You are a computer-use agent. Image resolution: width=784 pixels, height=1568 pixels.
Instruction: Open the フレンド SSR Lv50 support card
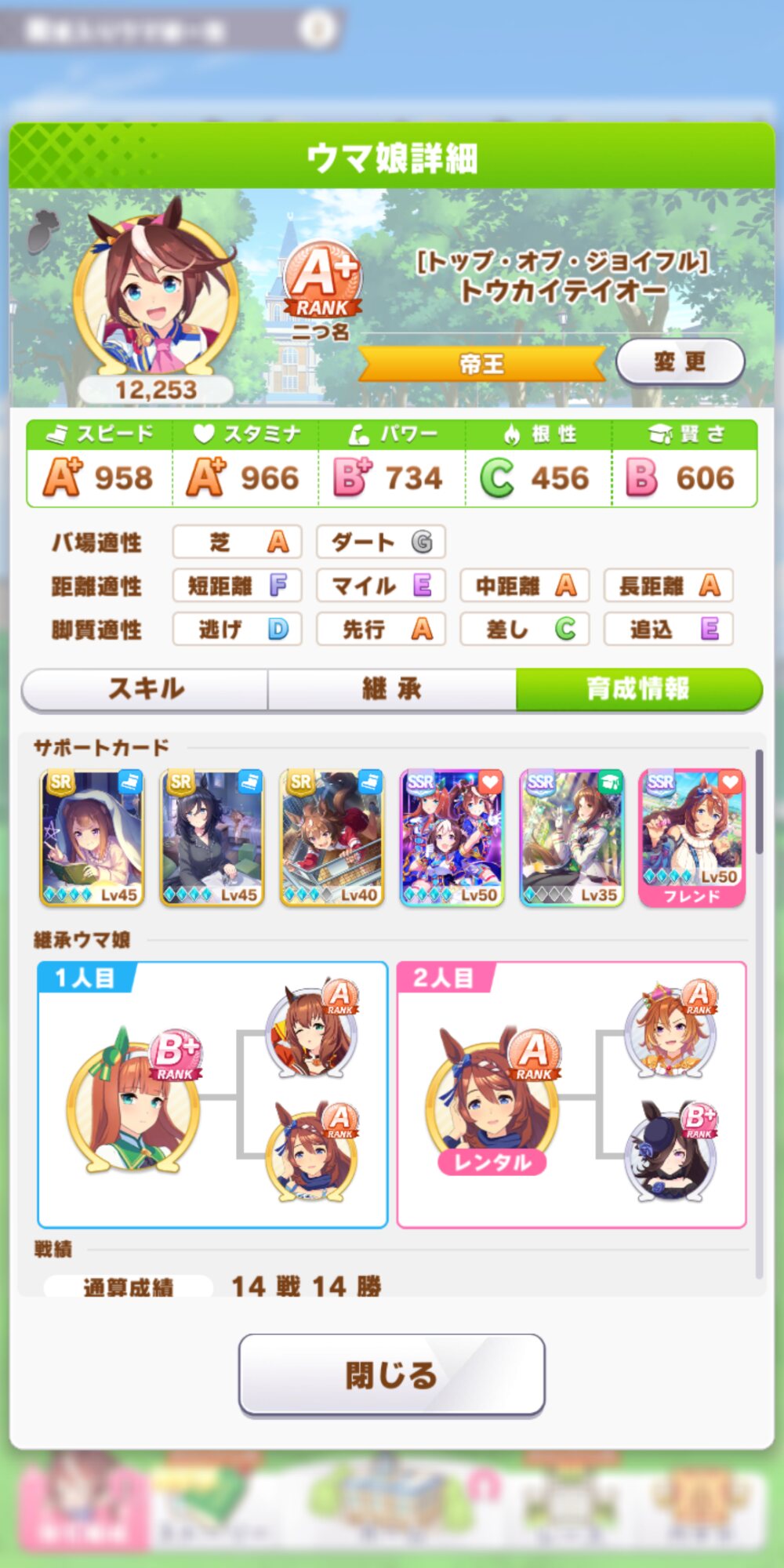(691, 837)
